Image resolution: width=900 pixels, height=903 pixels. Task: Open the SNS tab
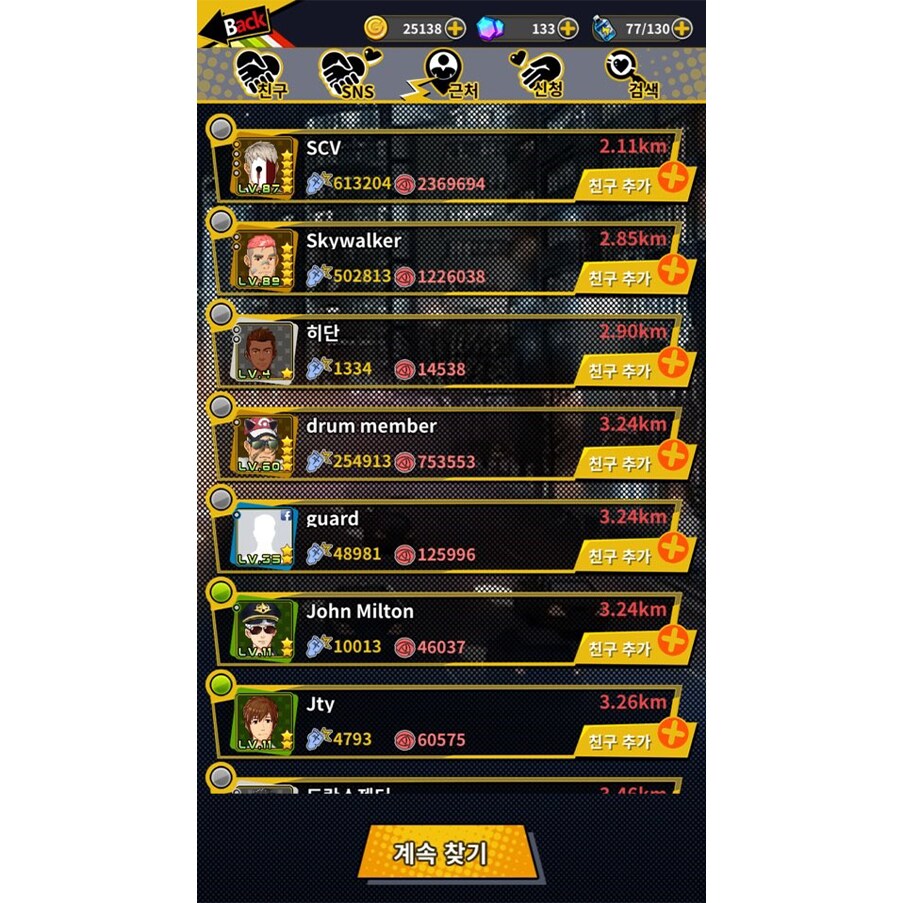click(x=350, y=75)
